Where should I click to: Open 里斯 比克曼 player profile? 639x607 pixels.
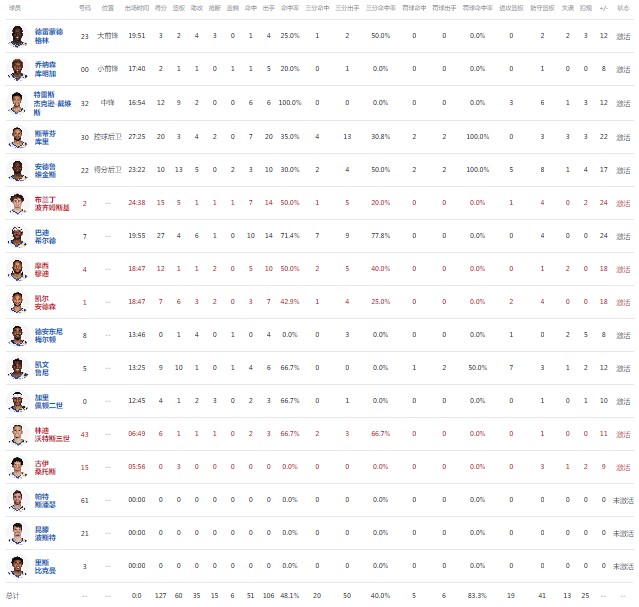tap(44, 566)
